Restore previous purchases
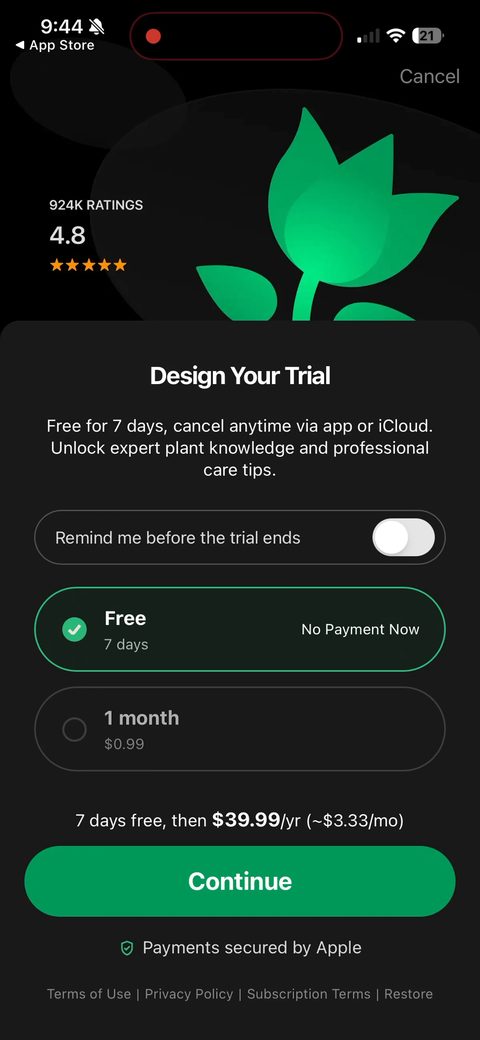Viewport: 480px width, 1040px height. click(408, 994)
